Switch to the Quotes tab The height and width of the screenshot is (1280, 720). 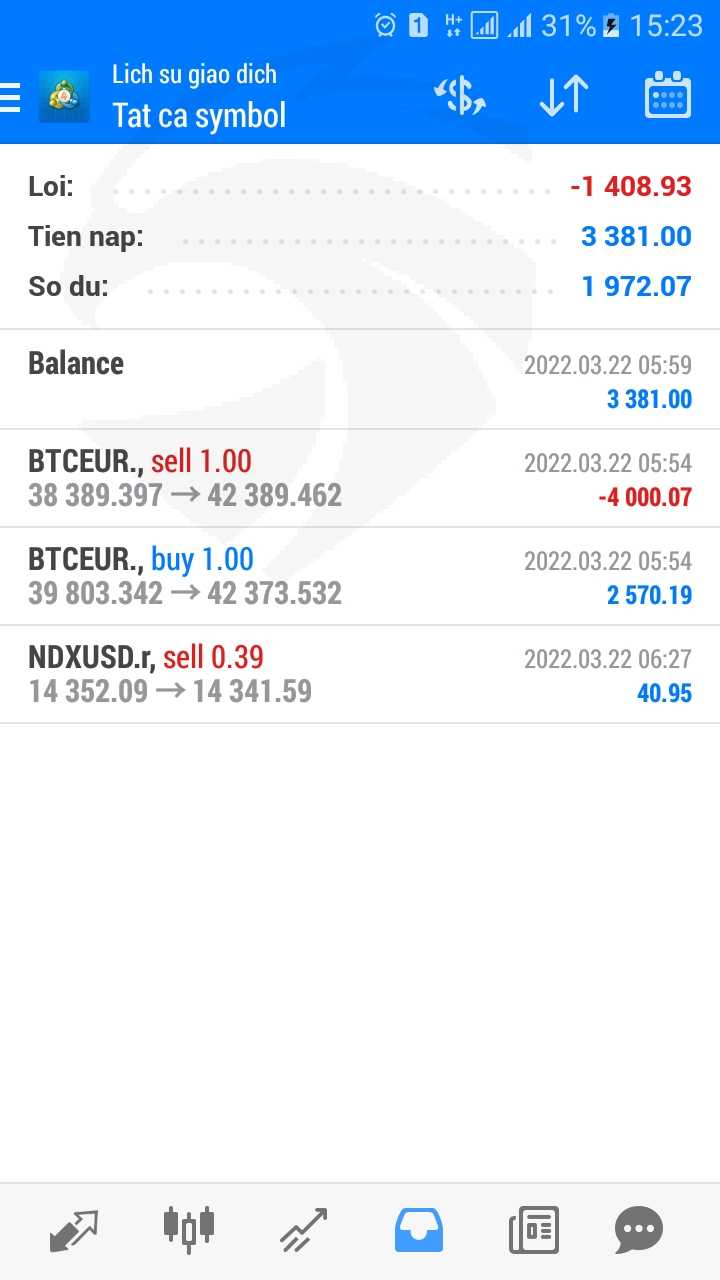[74, 1230]
